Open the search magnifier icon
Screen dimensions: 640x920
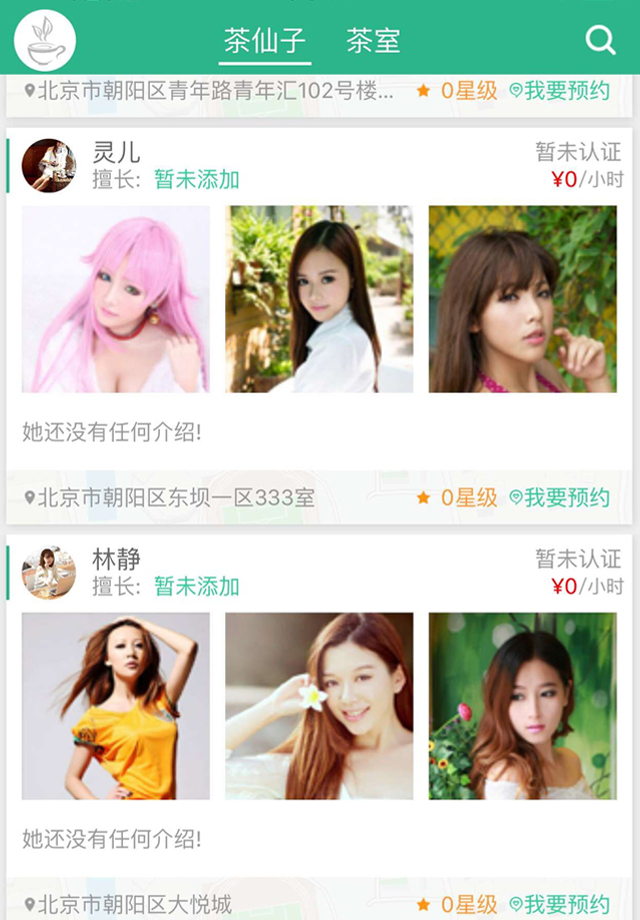tap(600, 40)
